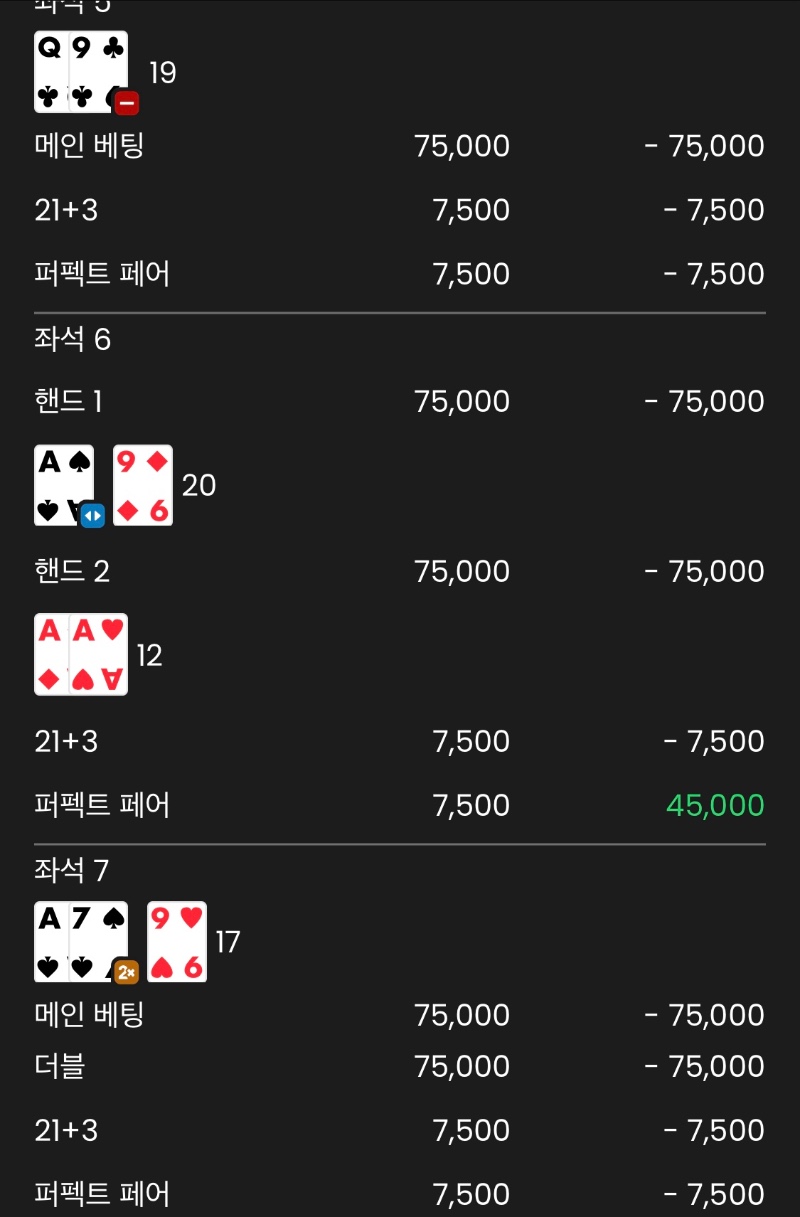
Task: Click the hand value 19 beside seat 5 cards
Action: 162,71
